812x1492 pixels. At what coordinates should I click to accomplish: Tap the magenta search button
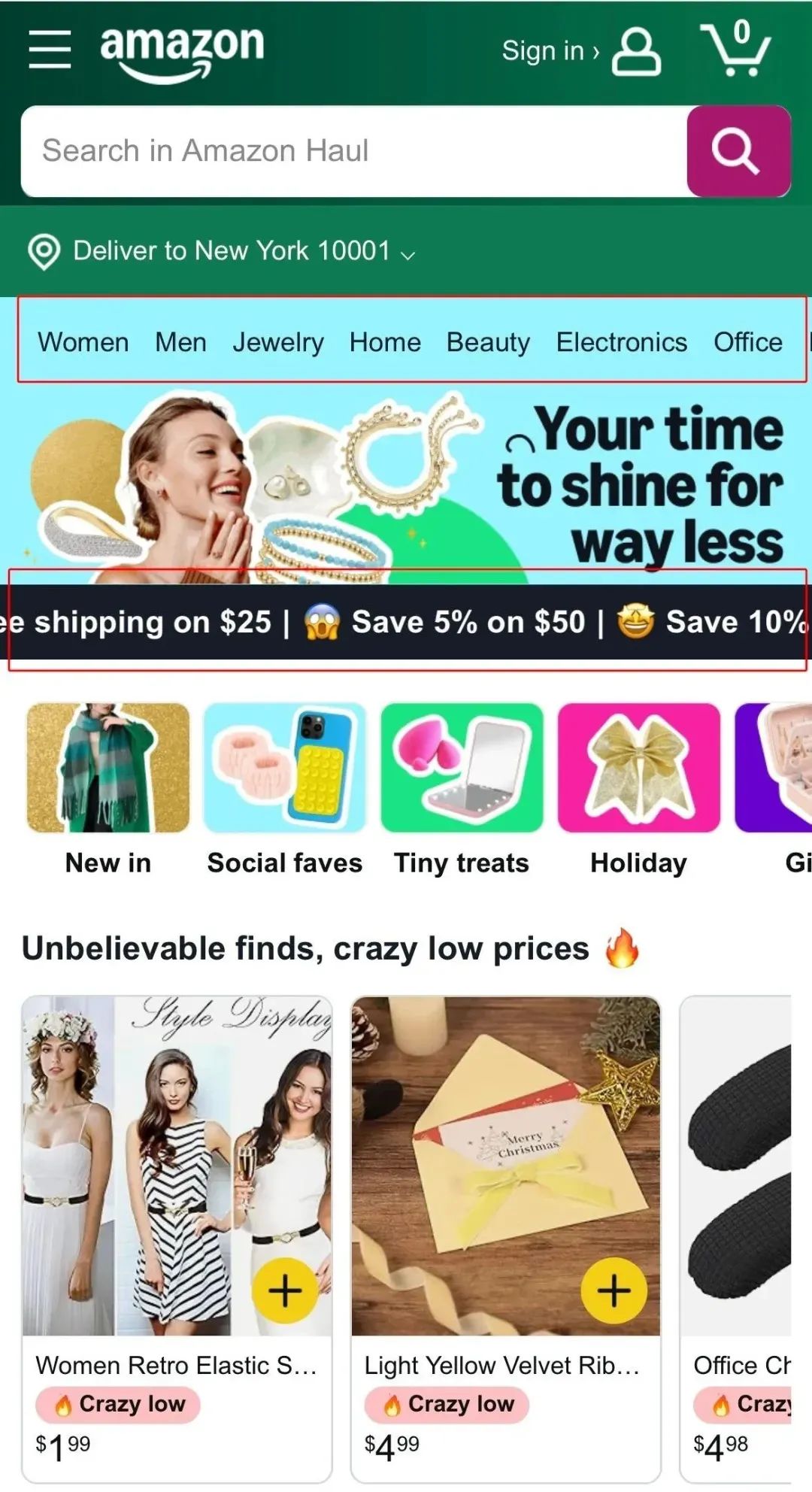point(738,151)
